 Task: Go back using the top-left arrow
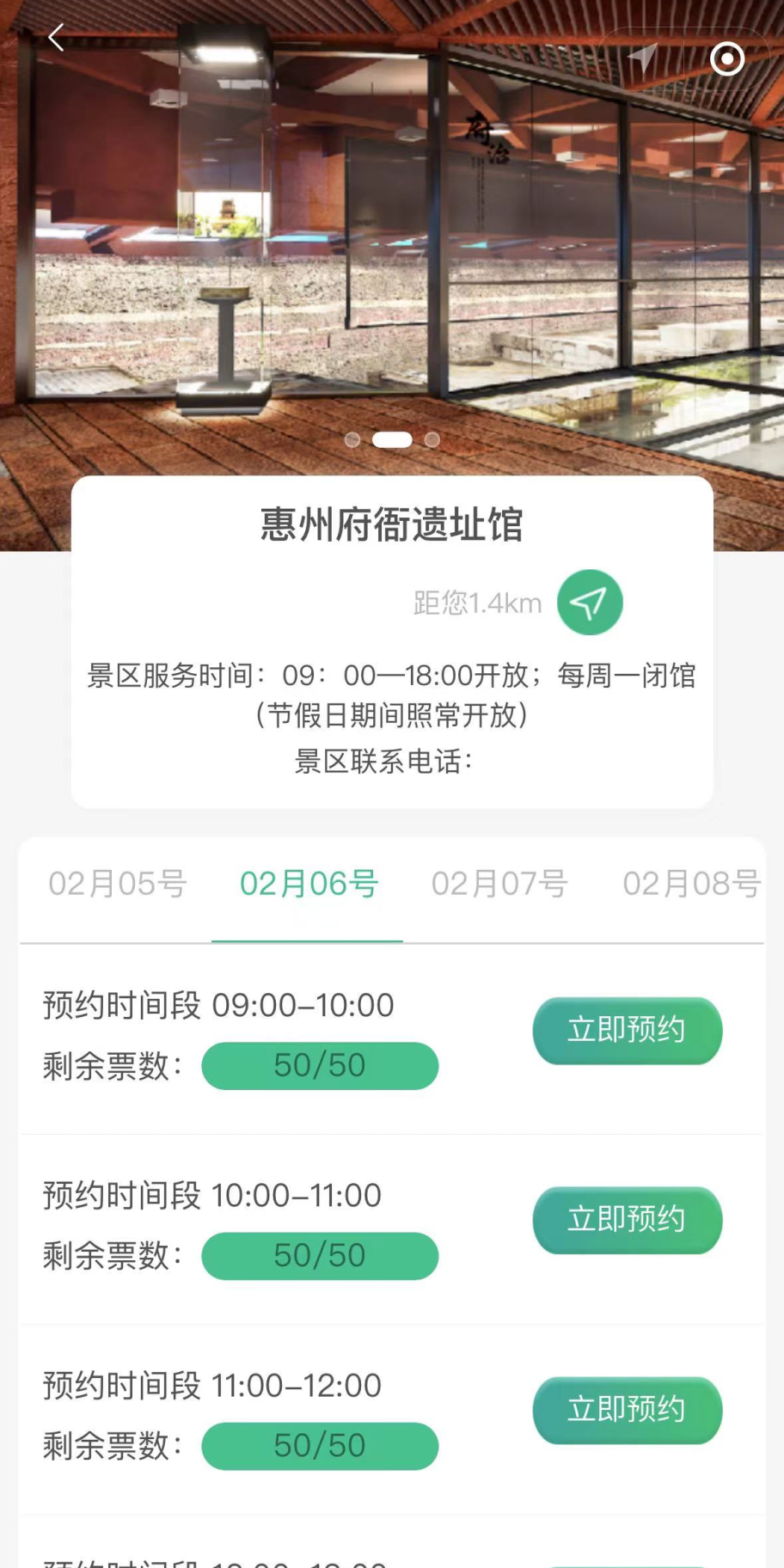[57, 37]
